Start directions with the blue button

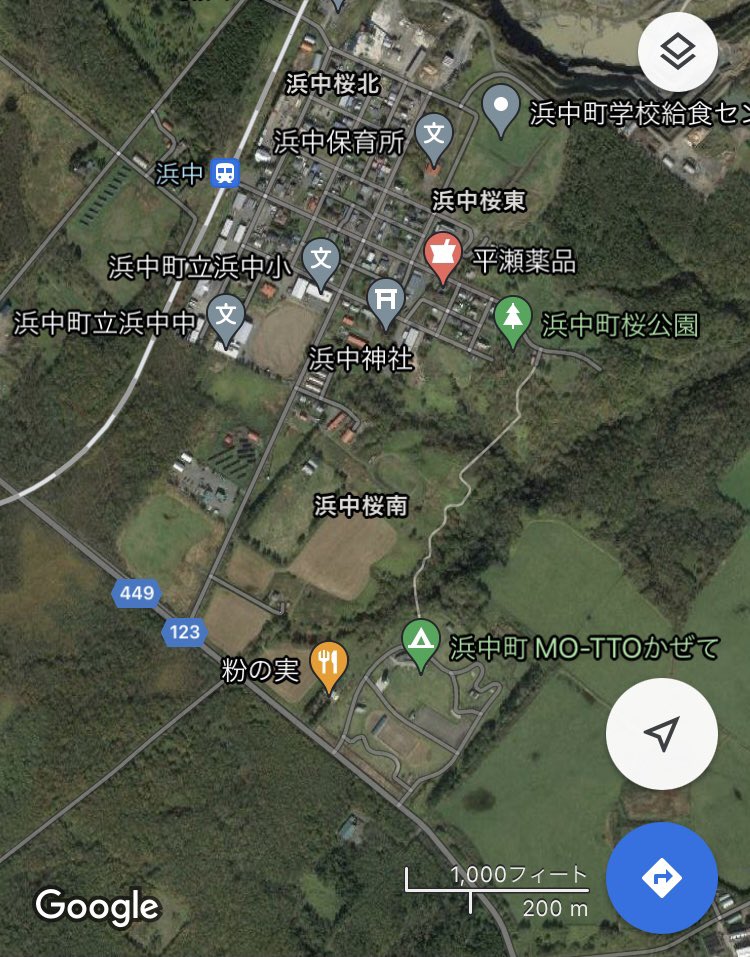[x=661, y=877]
